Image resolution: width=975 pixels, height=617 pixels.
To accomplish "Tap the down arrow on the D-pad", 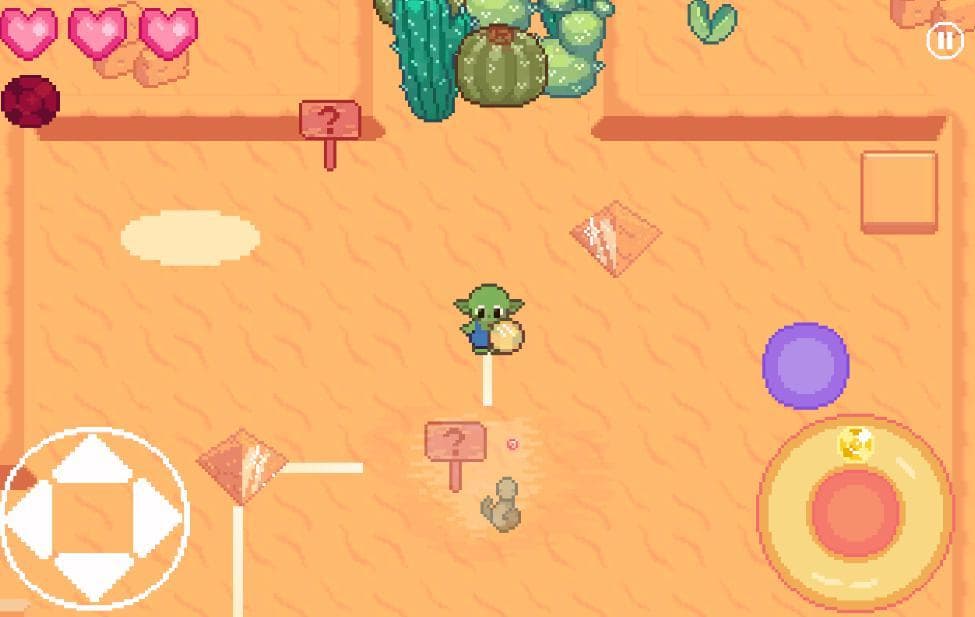I will click(93, 577).
